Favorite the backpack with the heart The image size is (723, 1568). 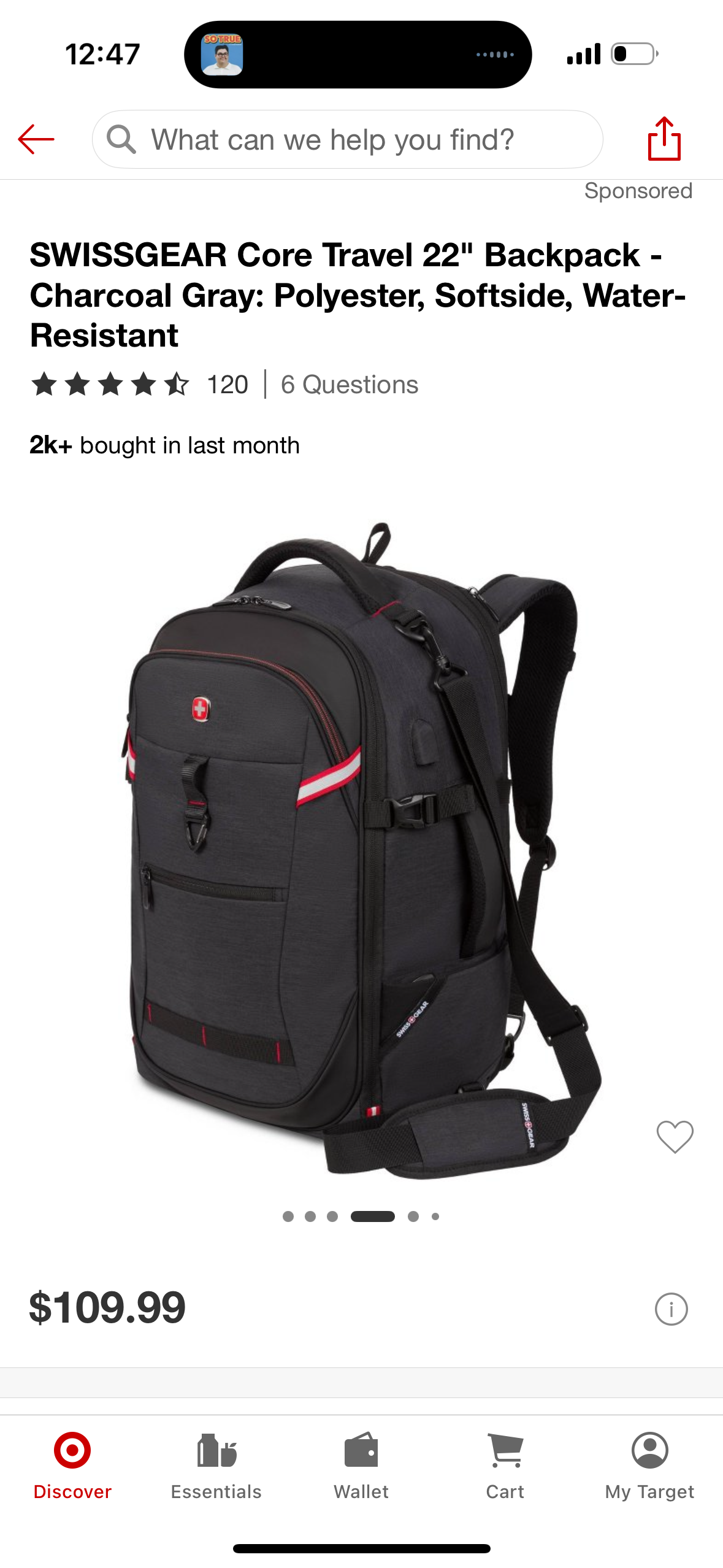coord(675,1136)
